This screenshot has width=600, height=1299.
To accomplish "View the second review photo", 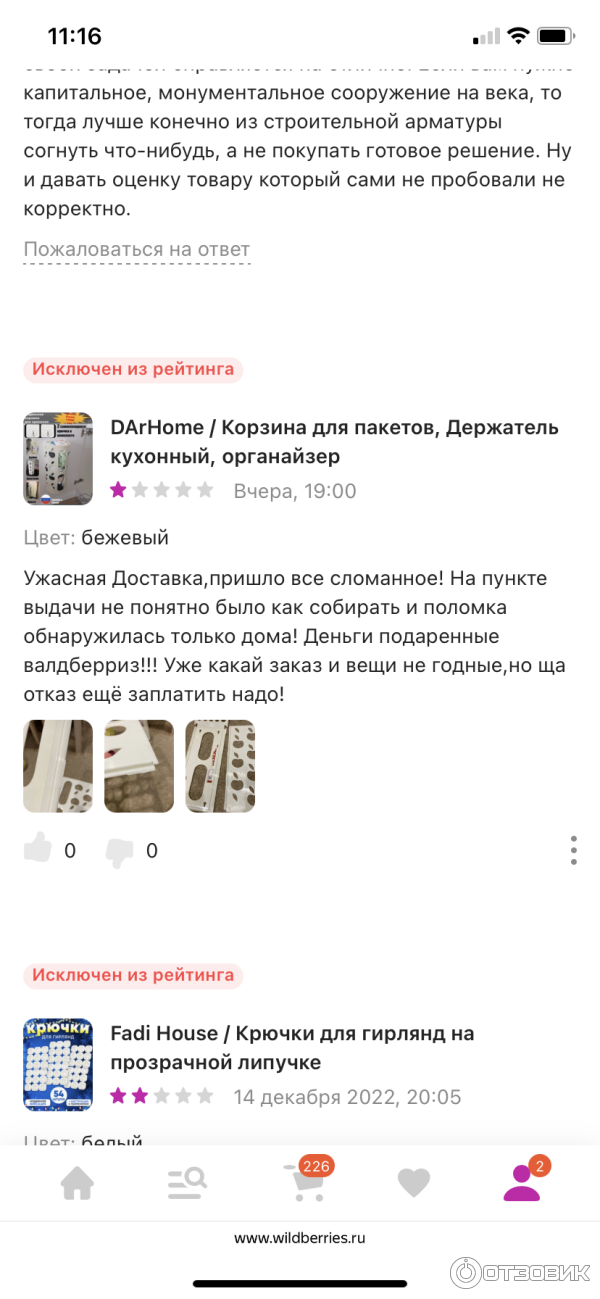I will pyautogui.click(x=139, y=766).
